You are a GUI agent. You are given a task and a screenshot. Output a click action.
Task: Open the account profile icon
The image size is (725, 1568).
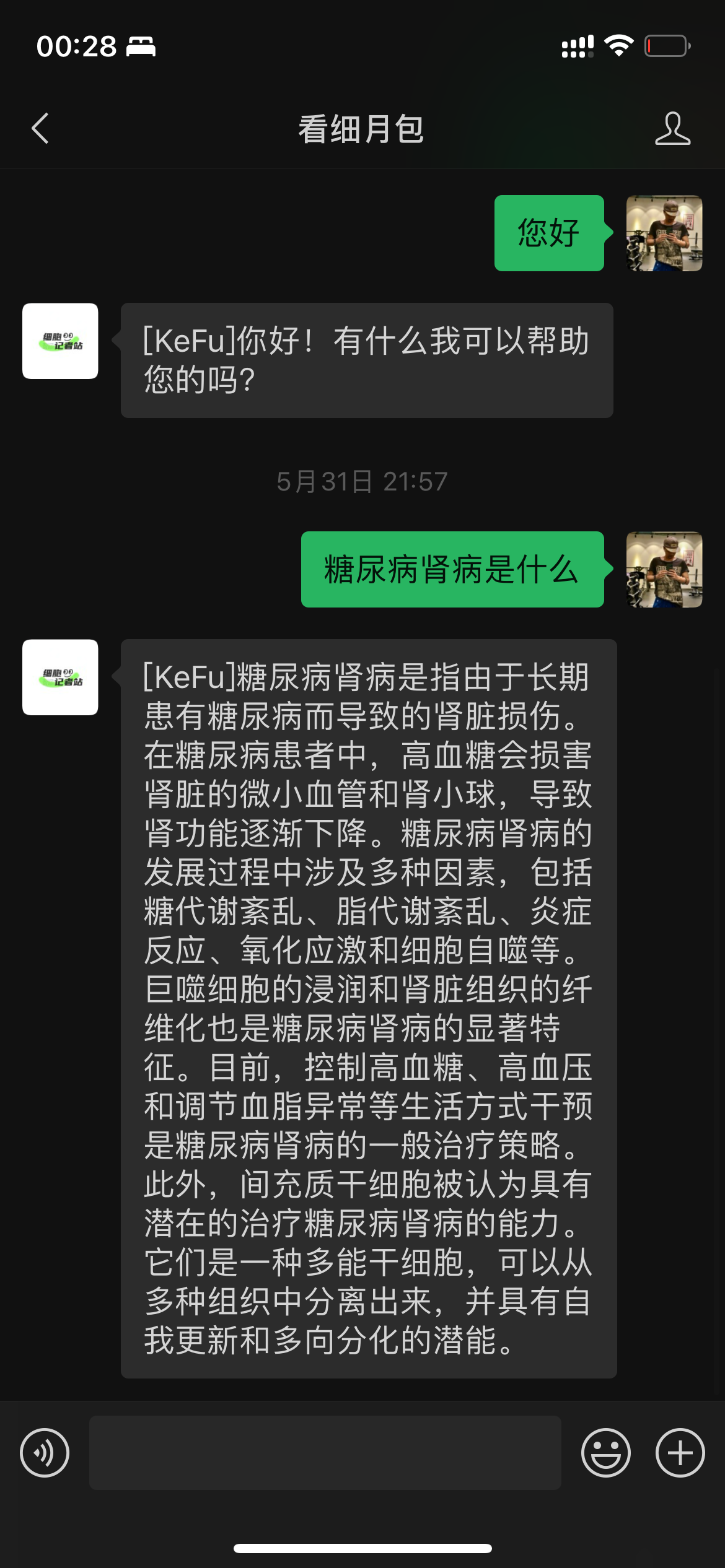point(672,129)
